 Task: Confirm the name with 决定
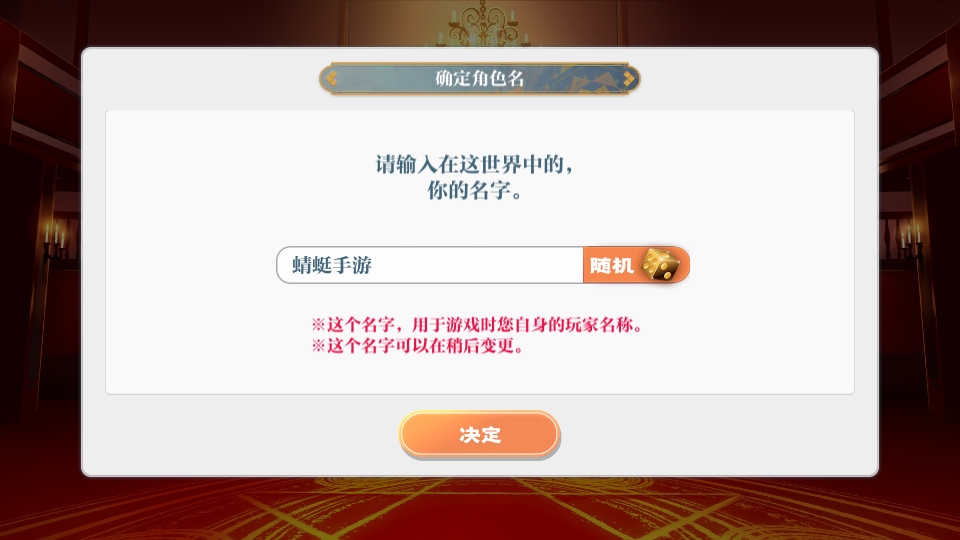coord(479,435)
